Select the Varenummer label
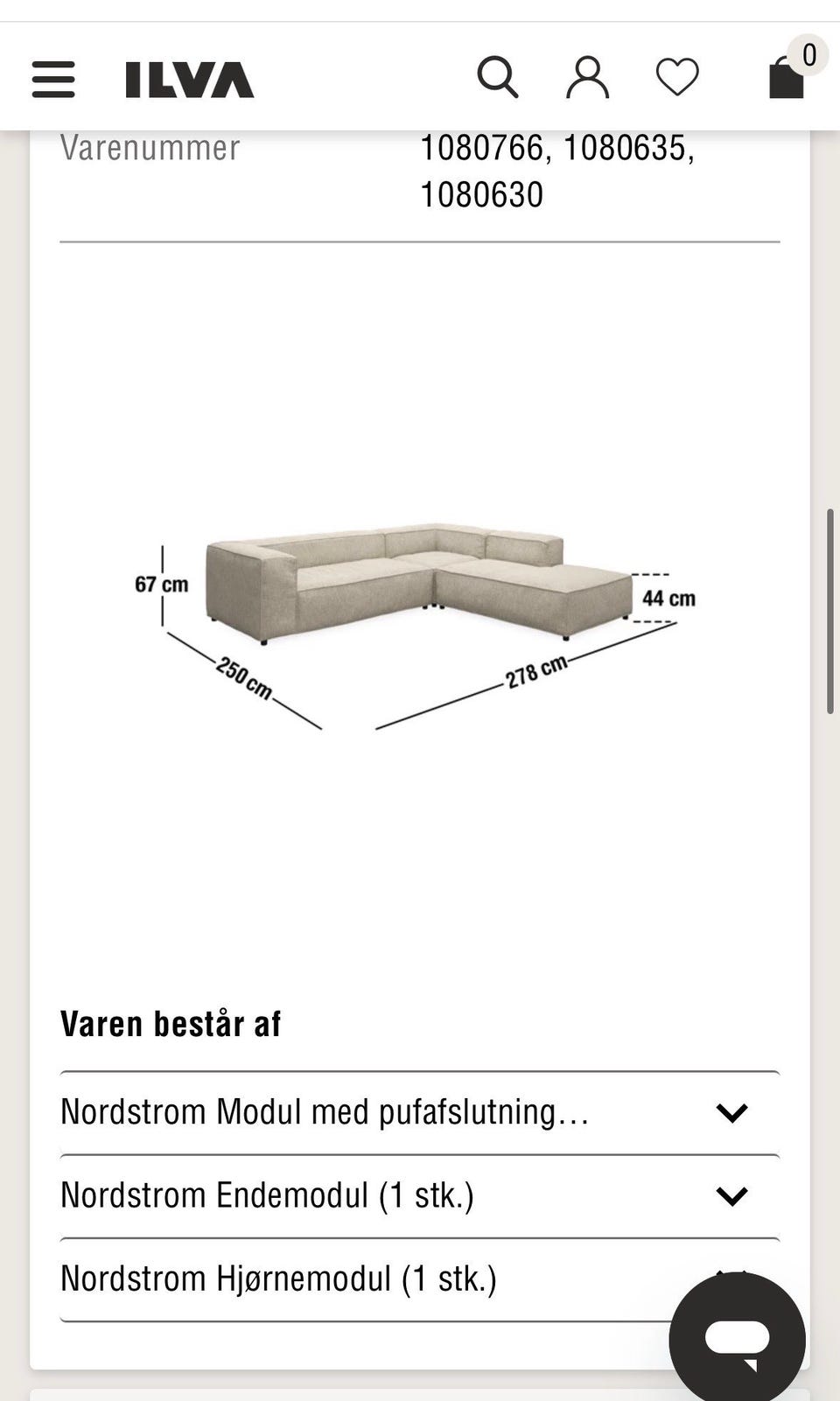This screenshot has height=1401, width=840. [x=150, y=147]
